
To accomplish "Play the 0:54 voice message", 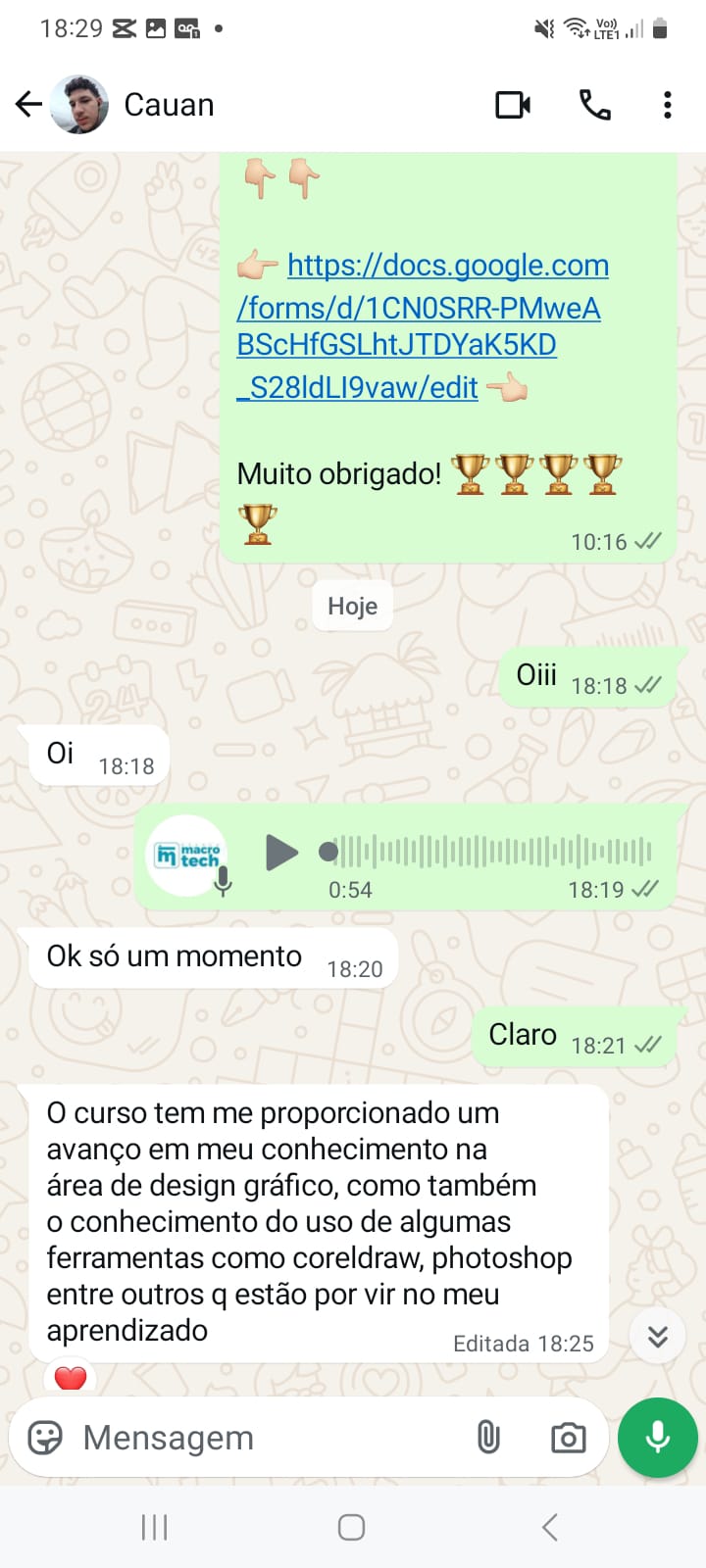I will tap(281, 852).
